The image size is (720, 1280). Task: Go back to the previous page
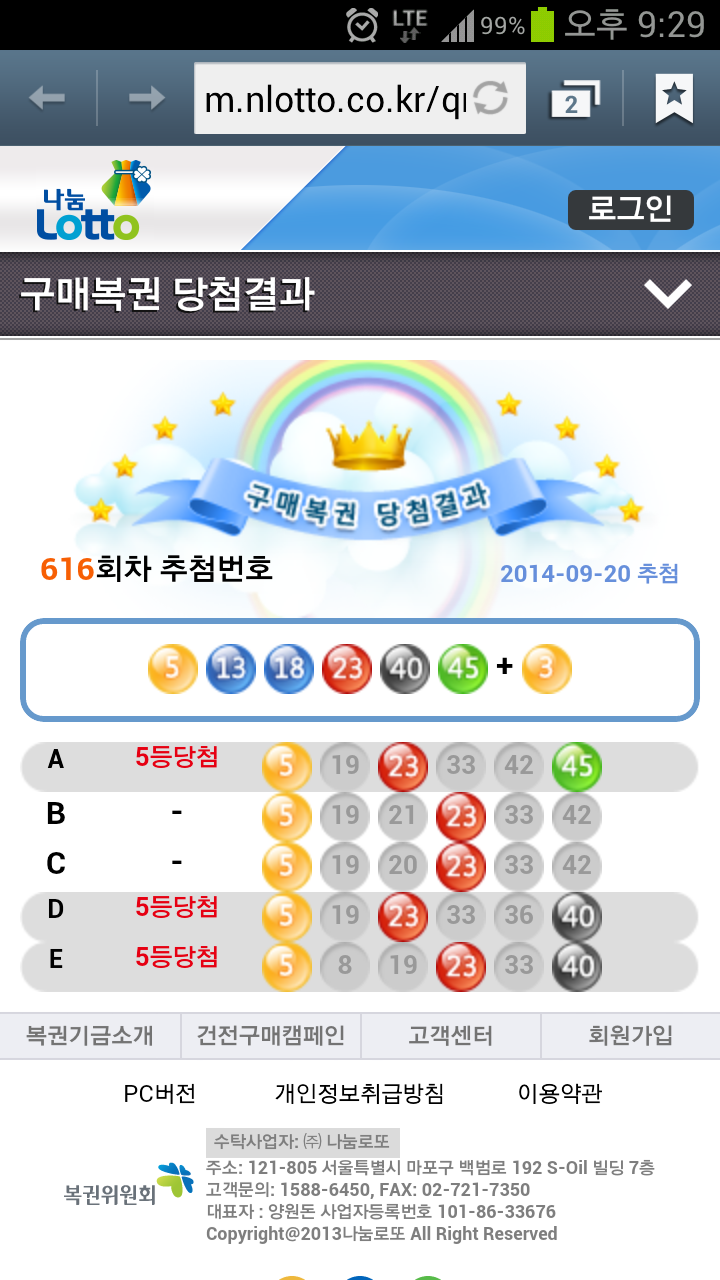(x=47, y=98)
